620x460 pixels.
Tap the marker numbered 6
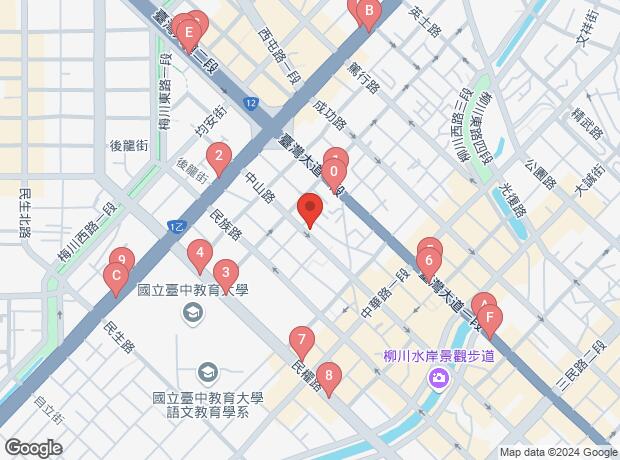pos(429,263)
